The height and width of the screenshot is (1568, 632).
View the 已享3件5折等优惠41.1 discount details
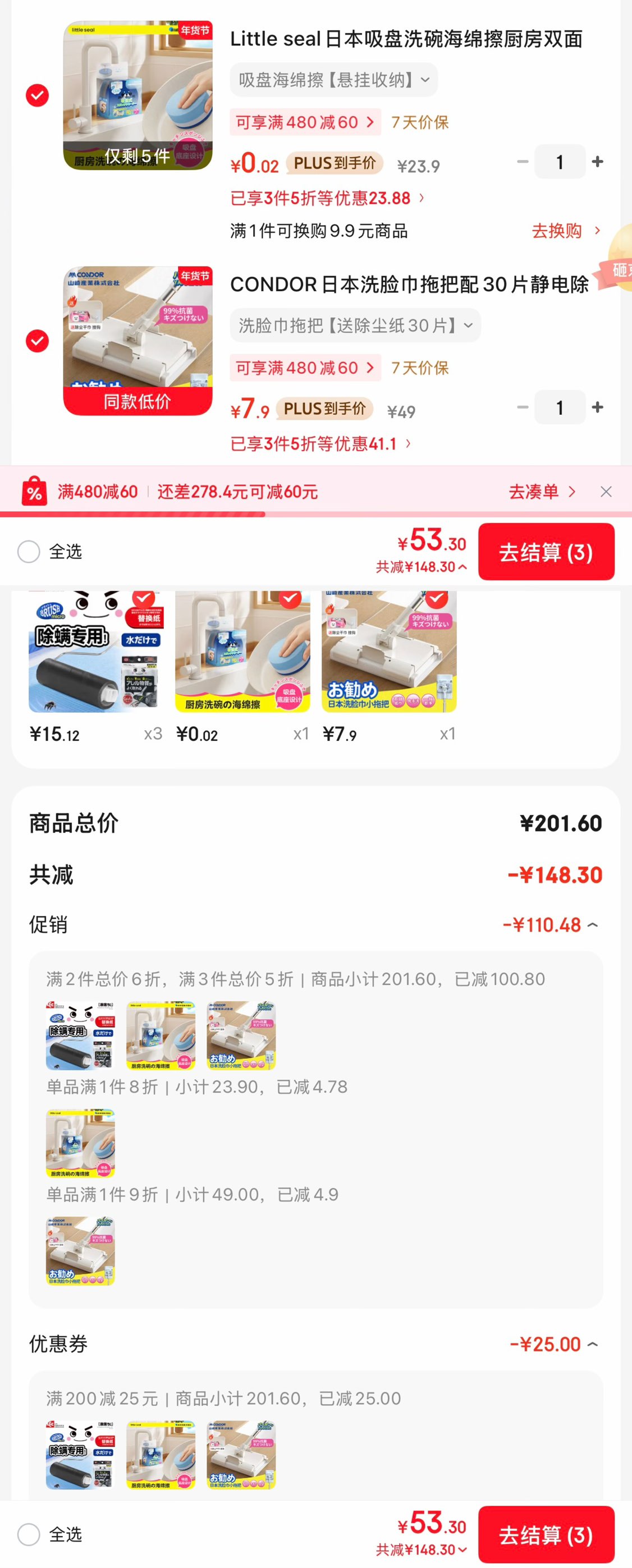coord(320,444)
